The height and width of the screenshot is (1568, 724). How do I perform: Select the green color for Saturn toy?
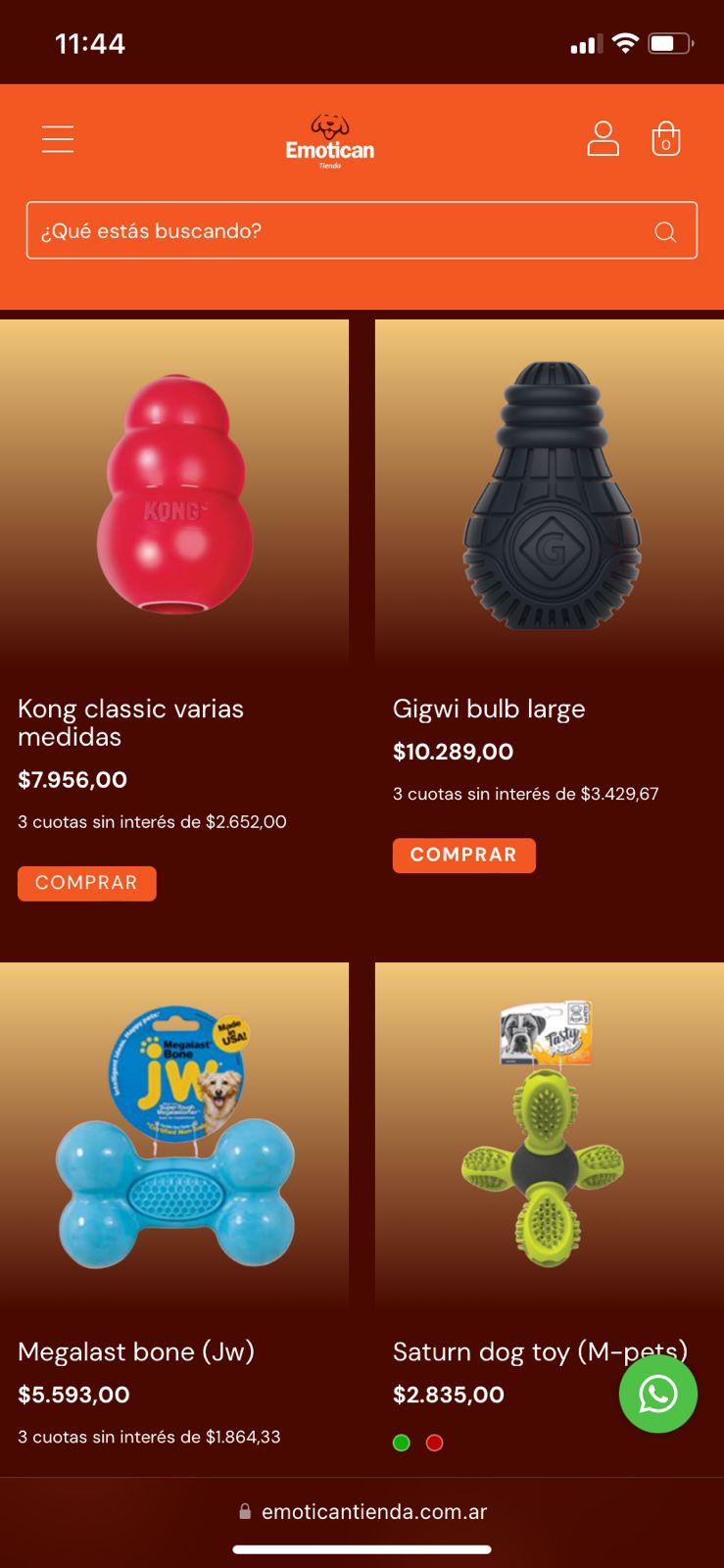[402, 1443]
